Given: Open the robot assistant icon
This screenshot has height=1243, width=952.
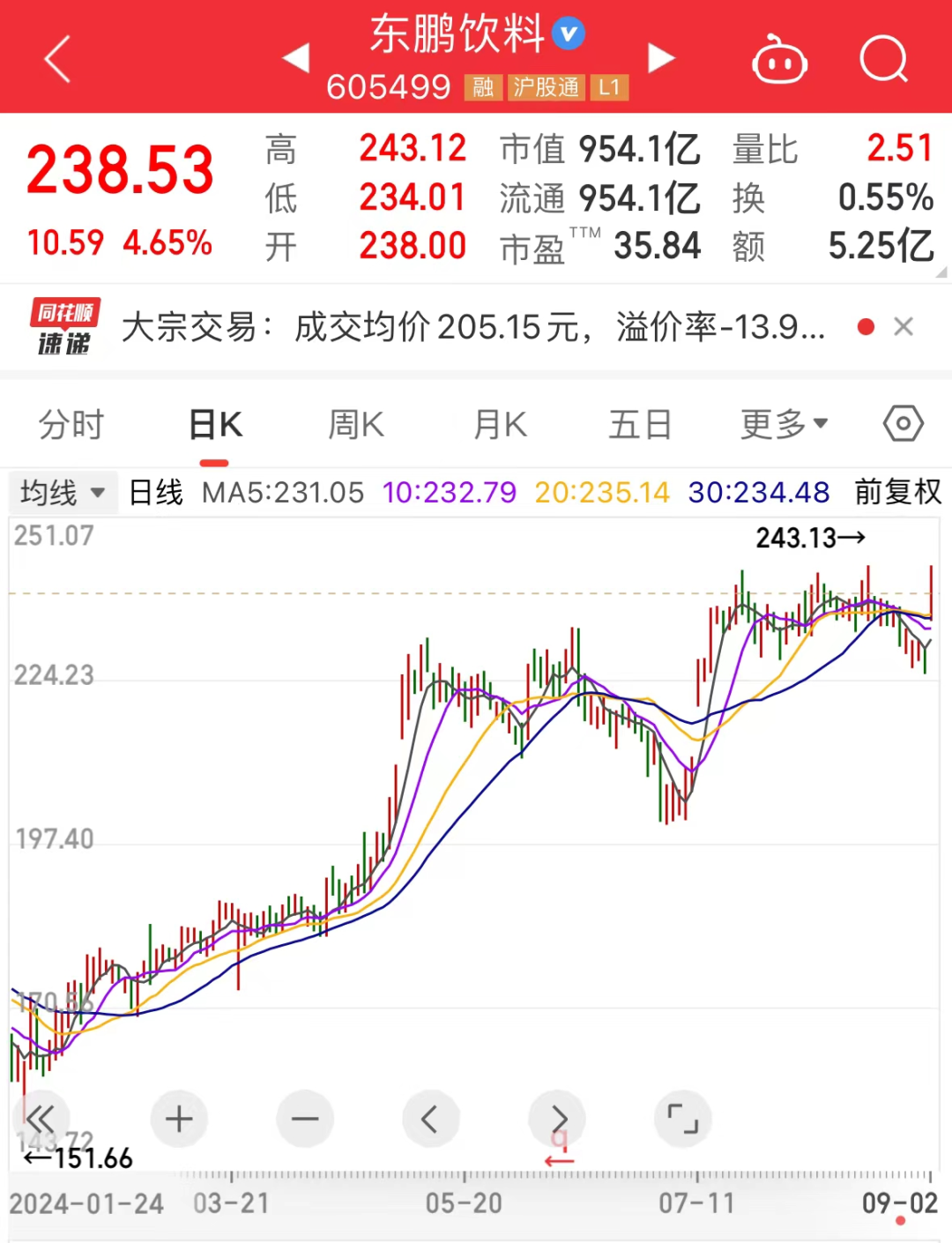Looking at the screenshot, I should pos(779,61).
